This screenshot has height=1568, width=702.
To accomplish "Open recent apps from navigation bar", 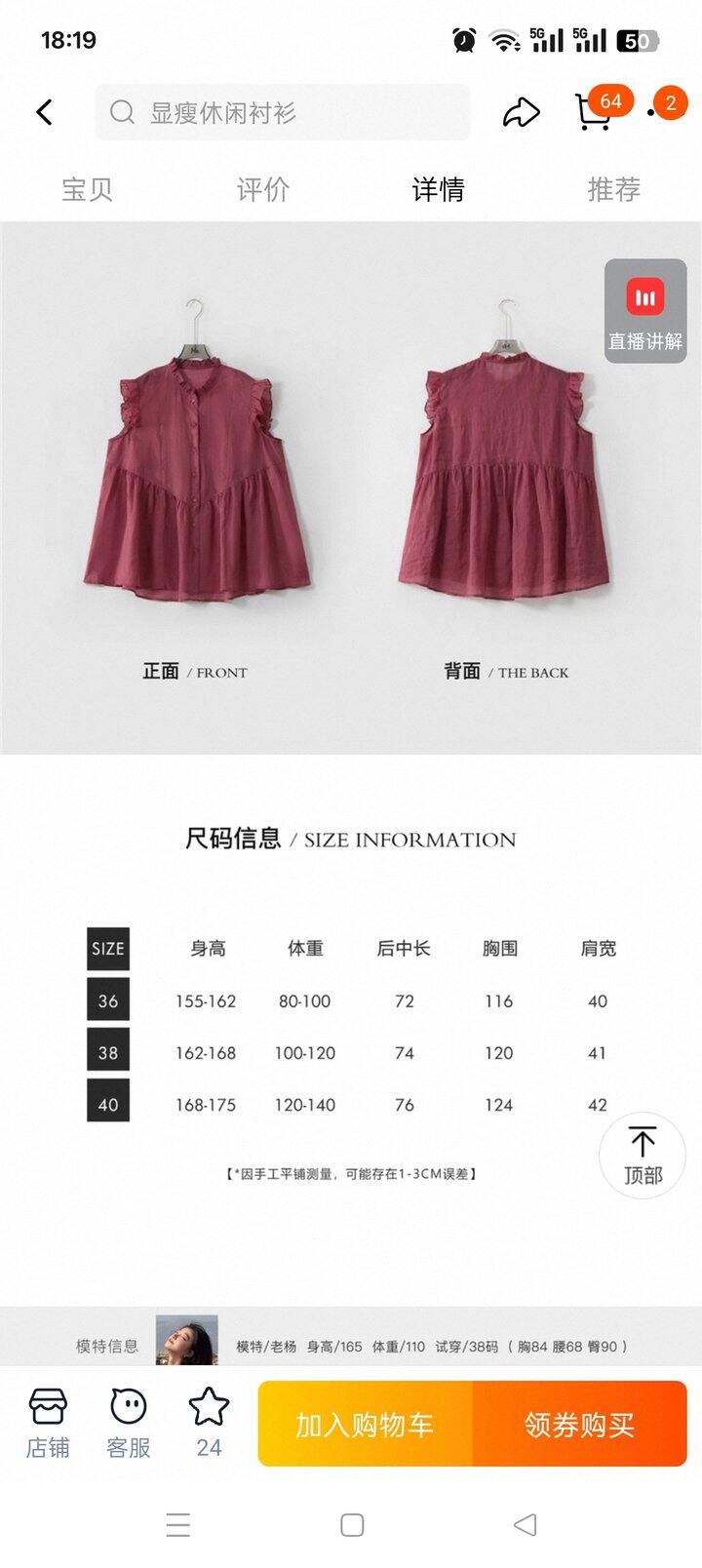I will coord(178,1525).
